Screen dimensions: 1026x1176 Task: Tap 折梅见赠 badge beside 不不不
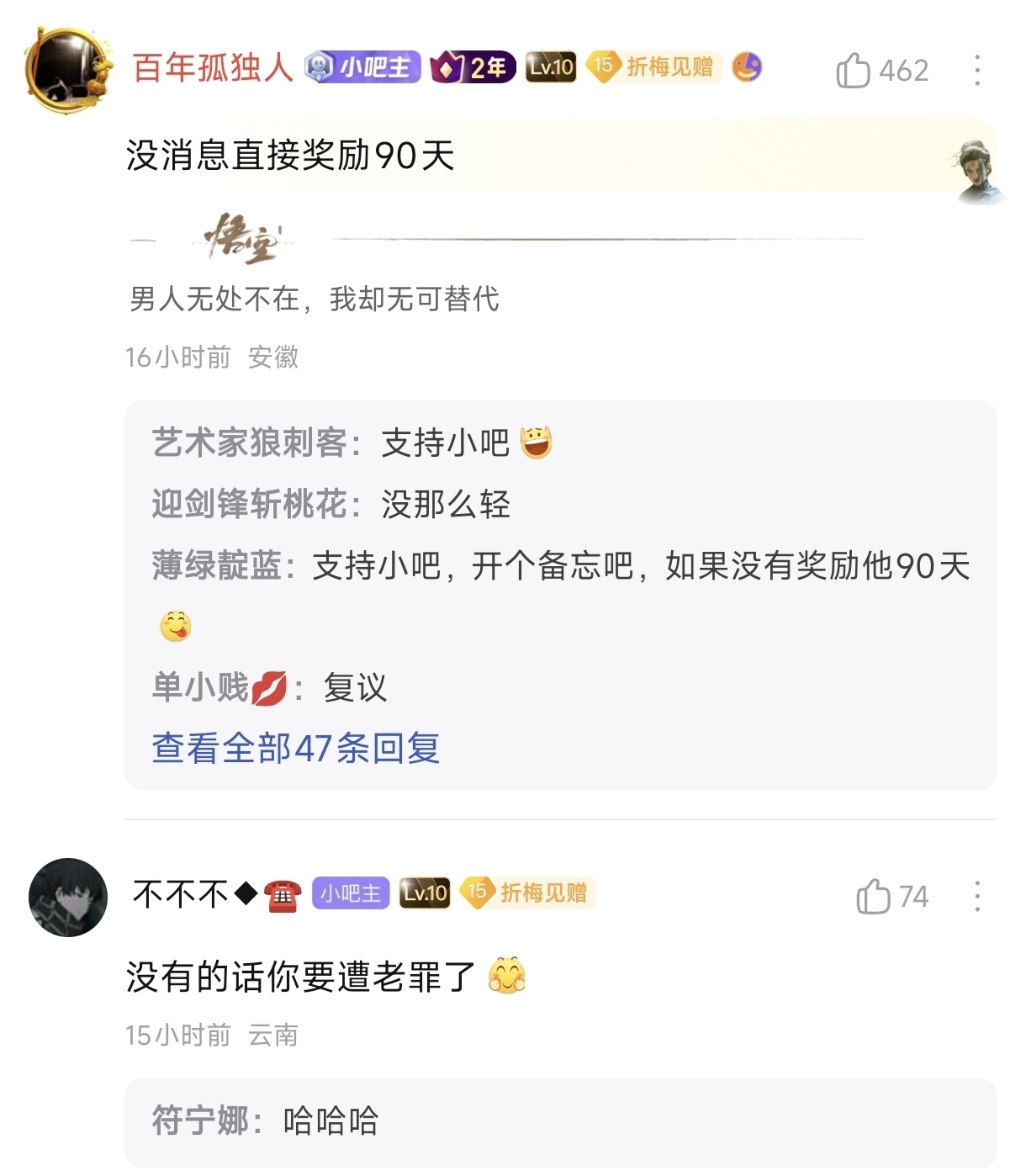527,893
